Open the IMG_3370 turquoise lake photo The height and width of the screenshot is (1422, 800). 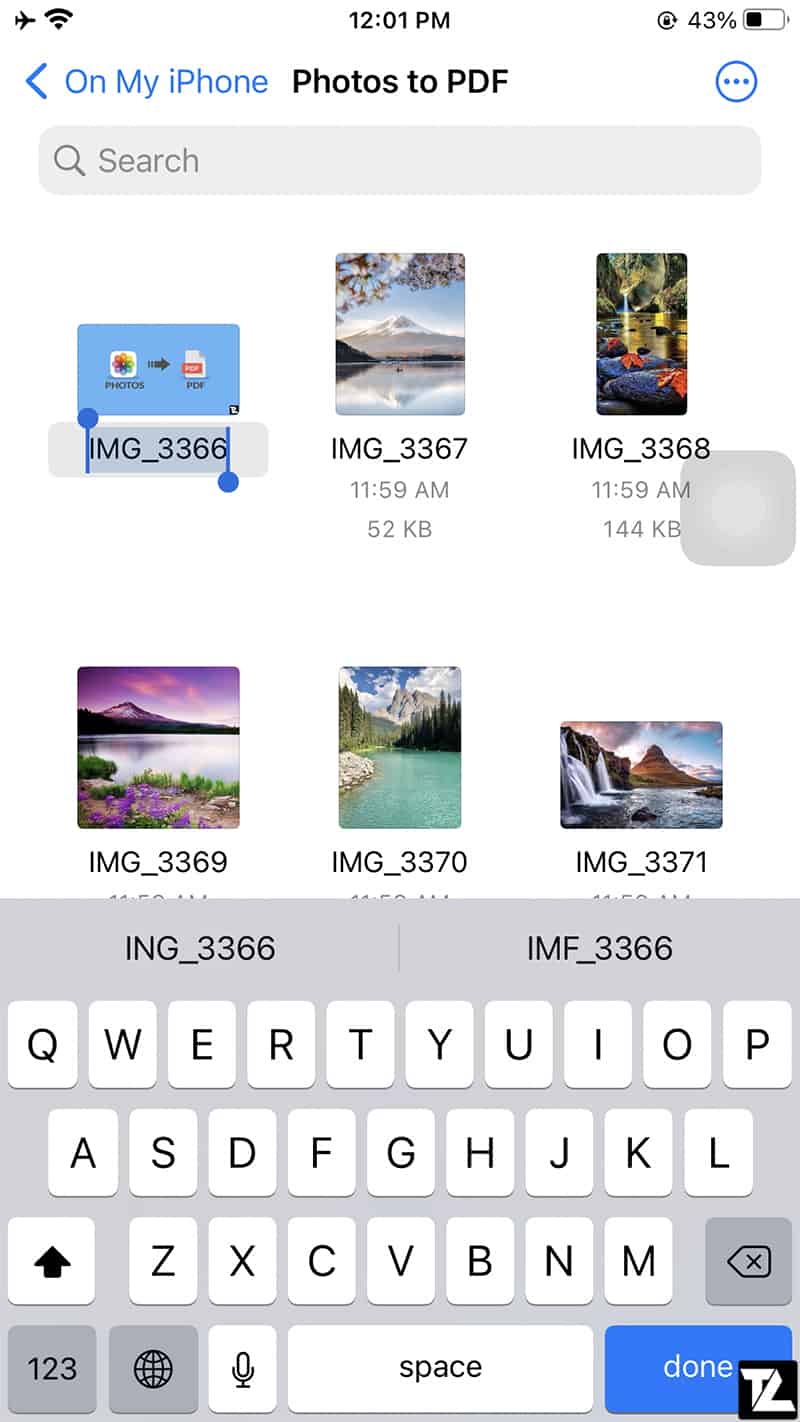400,747
